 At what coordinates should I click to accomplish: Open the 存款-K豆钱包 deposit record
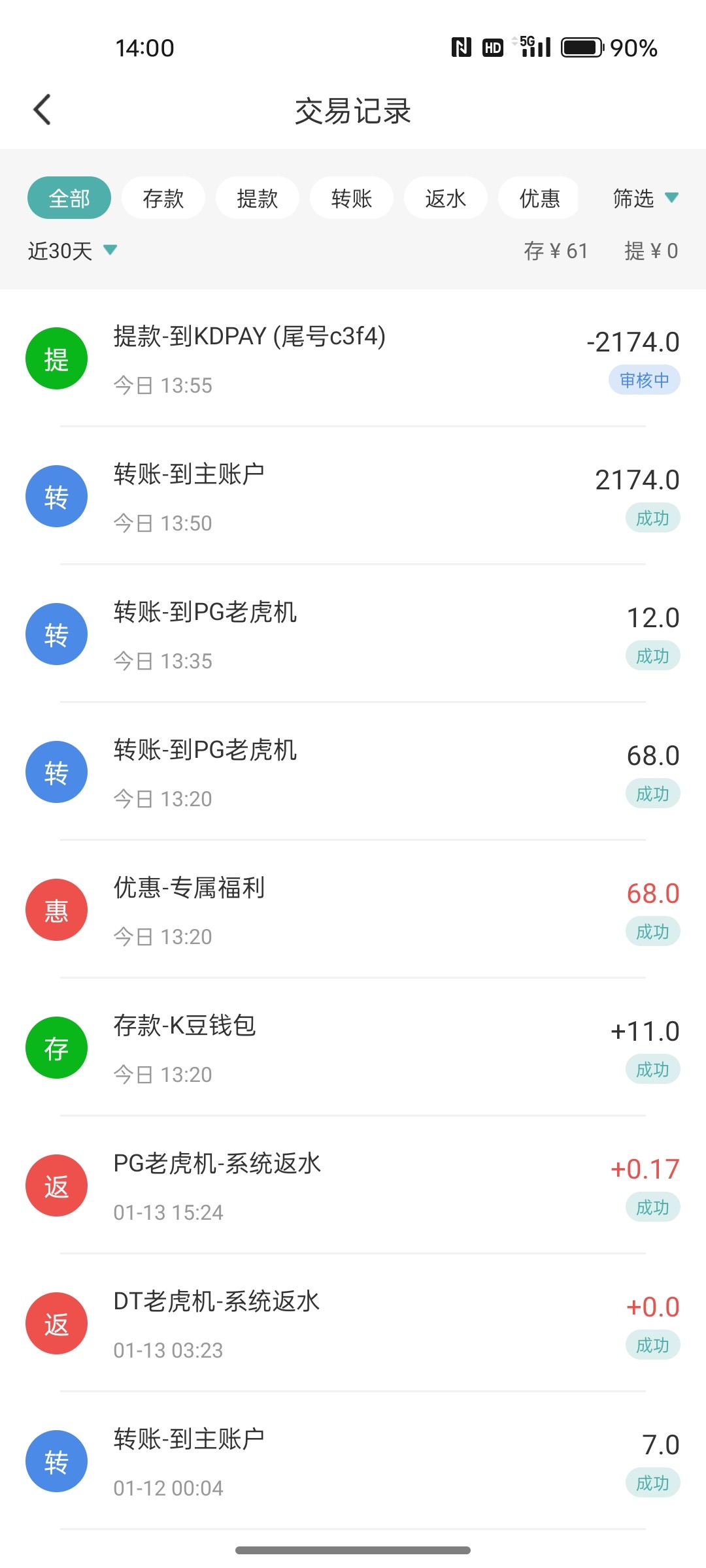pos(353,1048)
